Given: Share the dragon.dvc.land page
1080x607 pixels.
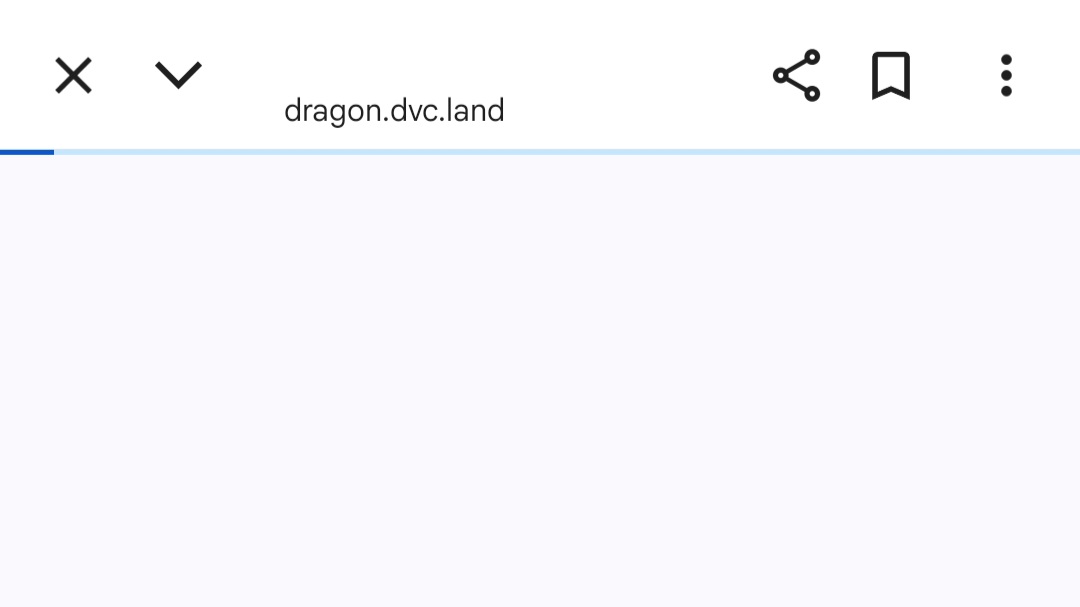Looking at the screenshot, I should pos(796,76).
